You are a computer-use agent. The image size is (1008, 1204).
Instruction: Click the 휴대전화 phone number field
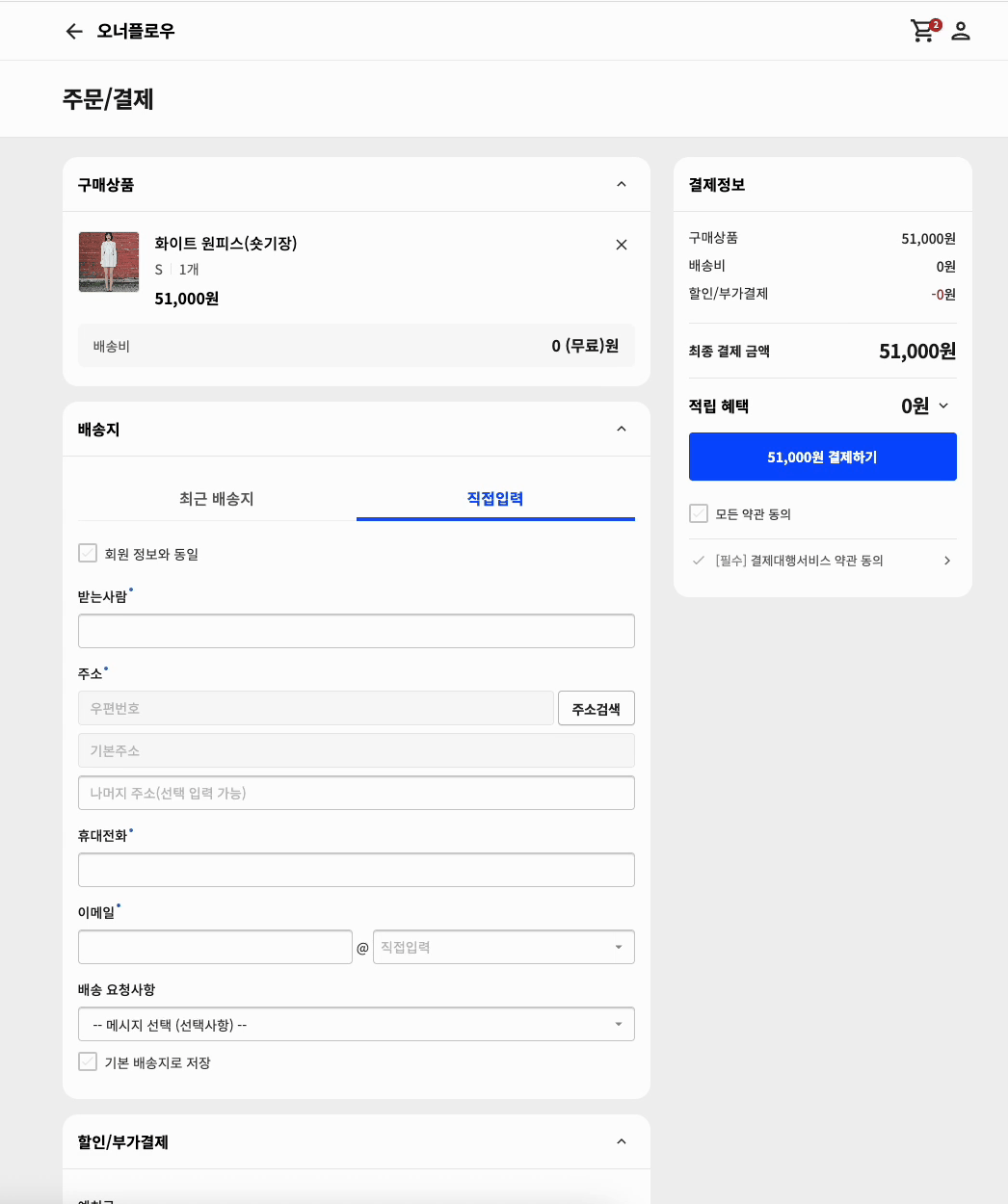coord(356,870)
